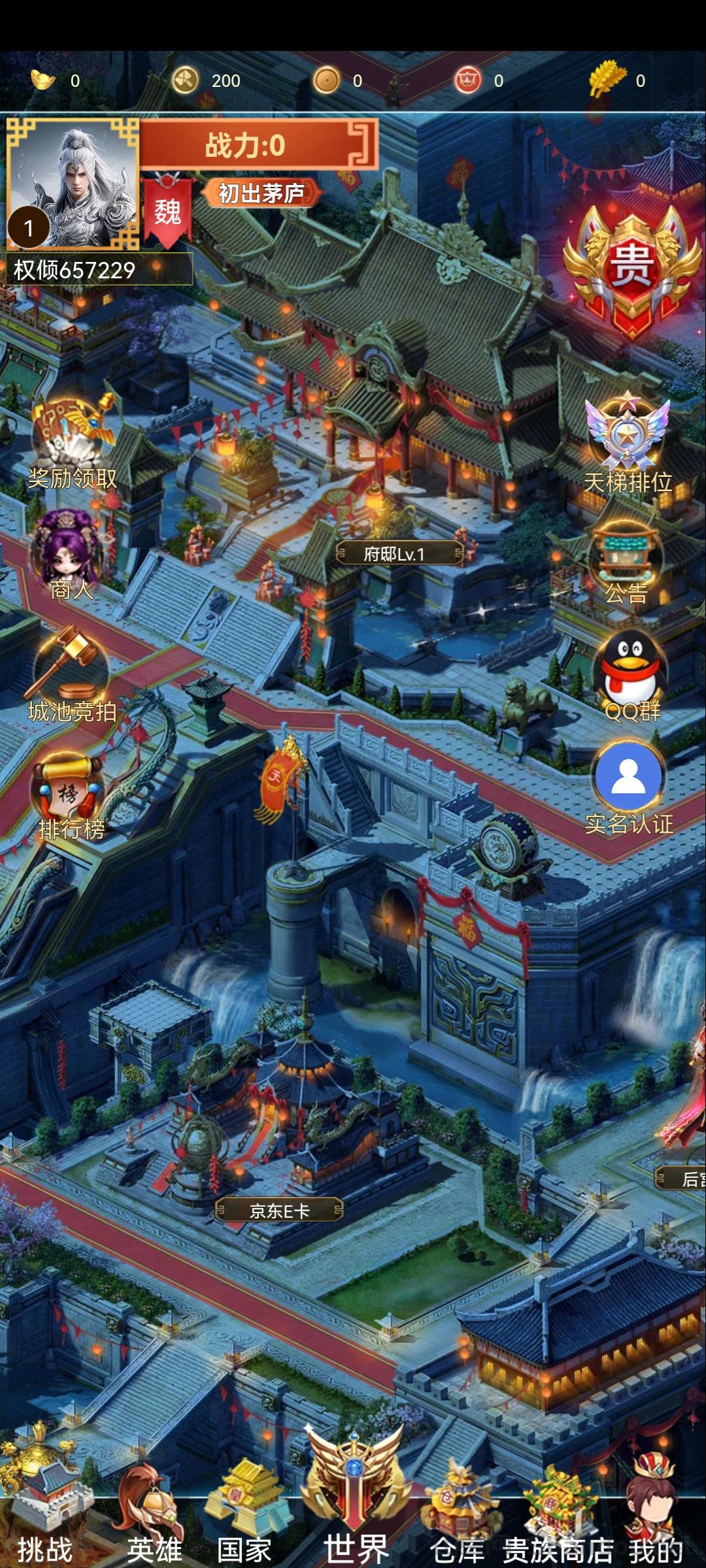Open the 京东E卡 building
This screenshot has width=706, height=1568.
click(279, 1211)
